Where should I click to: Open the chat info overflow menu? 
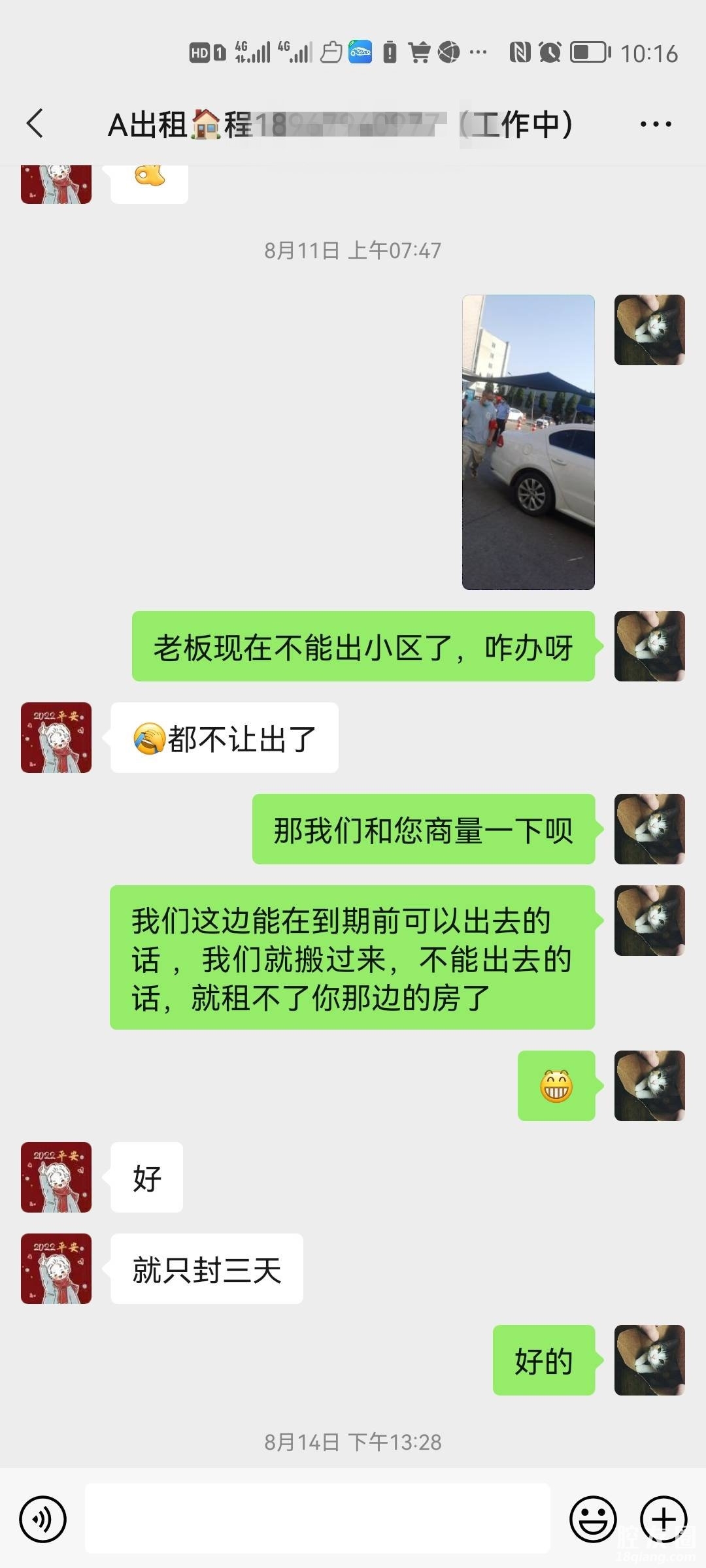[x=655, y=124]
